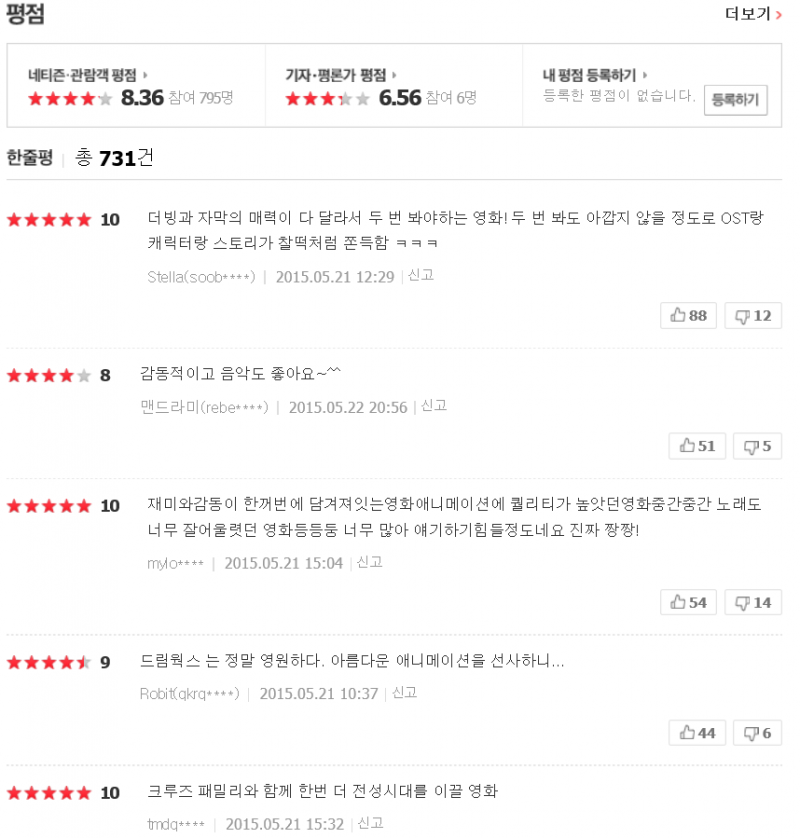The height and width of the screenshot is (838, 800).
Task: Open Robit(qkrq****) reviewer profile
Action: click(190, 694)
